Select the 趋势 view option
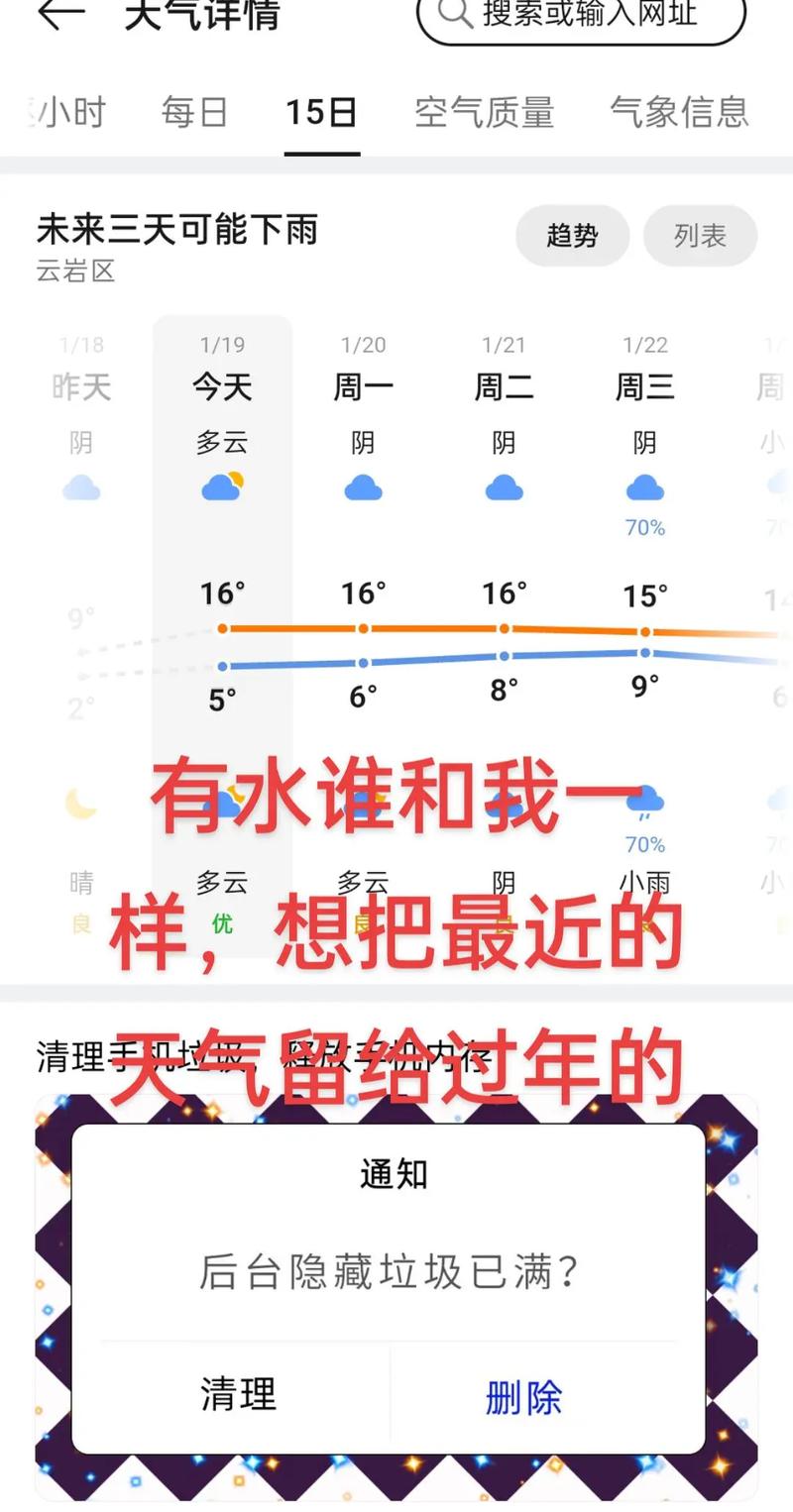The width and height of the screenshot is (793, 1512). pos(572,236)
